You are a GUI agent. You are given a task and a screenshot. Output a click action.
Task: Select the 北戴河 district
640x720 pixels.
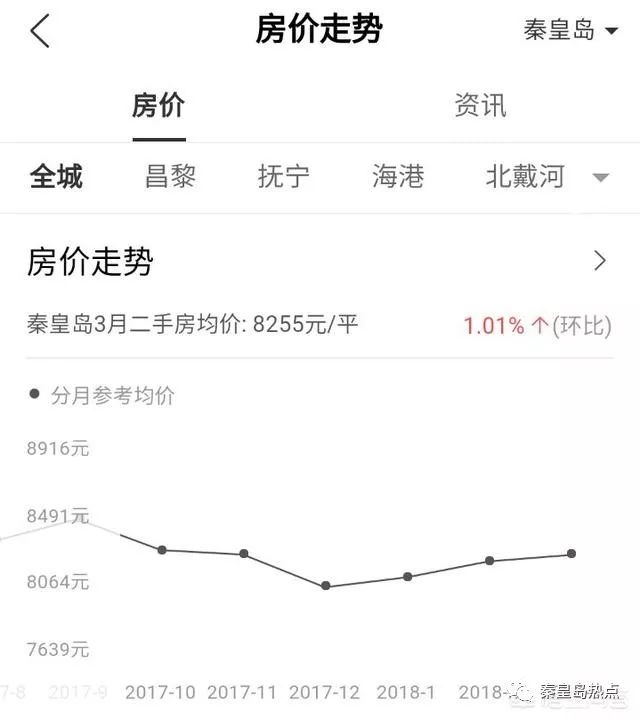[x=525, y=177]
